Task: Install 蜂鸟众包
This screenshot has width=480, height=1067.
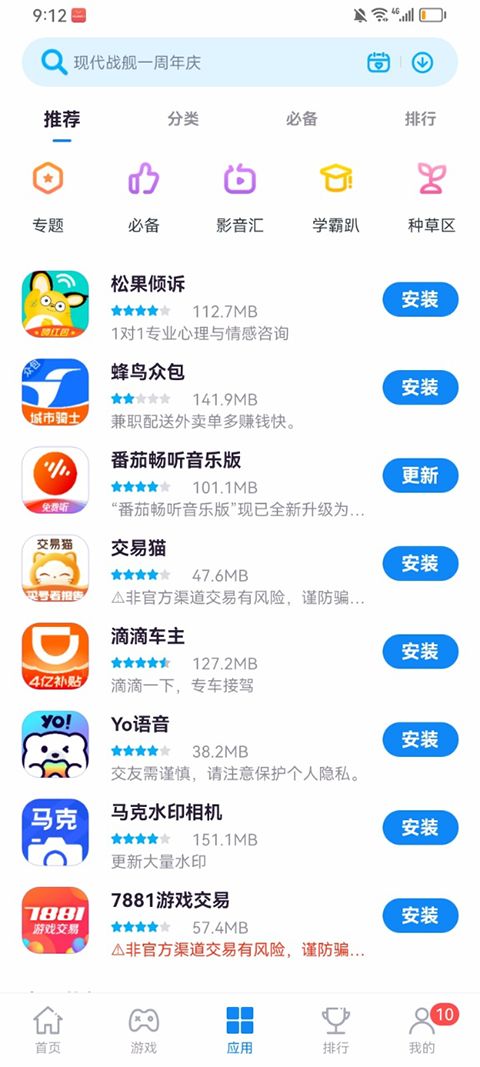Action: (x=420, y=387)
